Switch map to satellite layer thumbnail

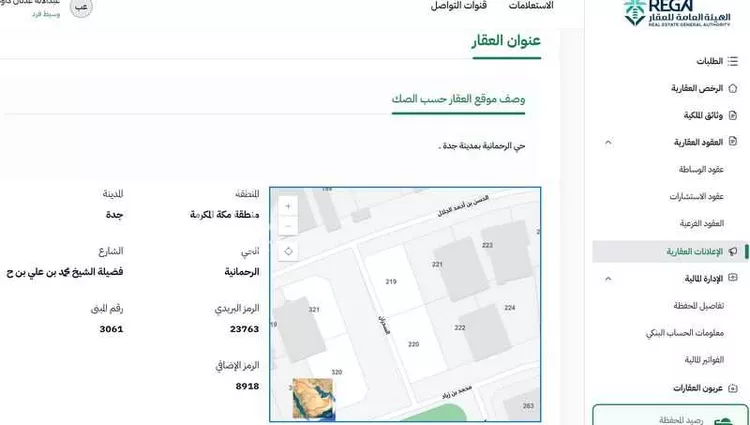click(x=313, y=397)
